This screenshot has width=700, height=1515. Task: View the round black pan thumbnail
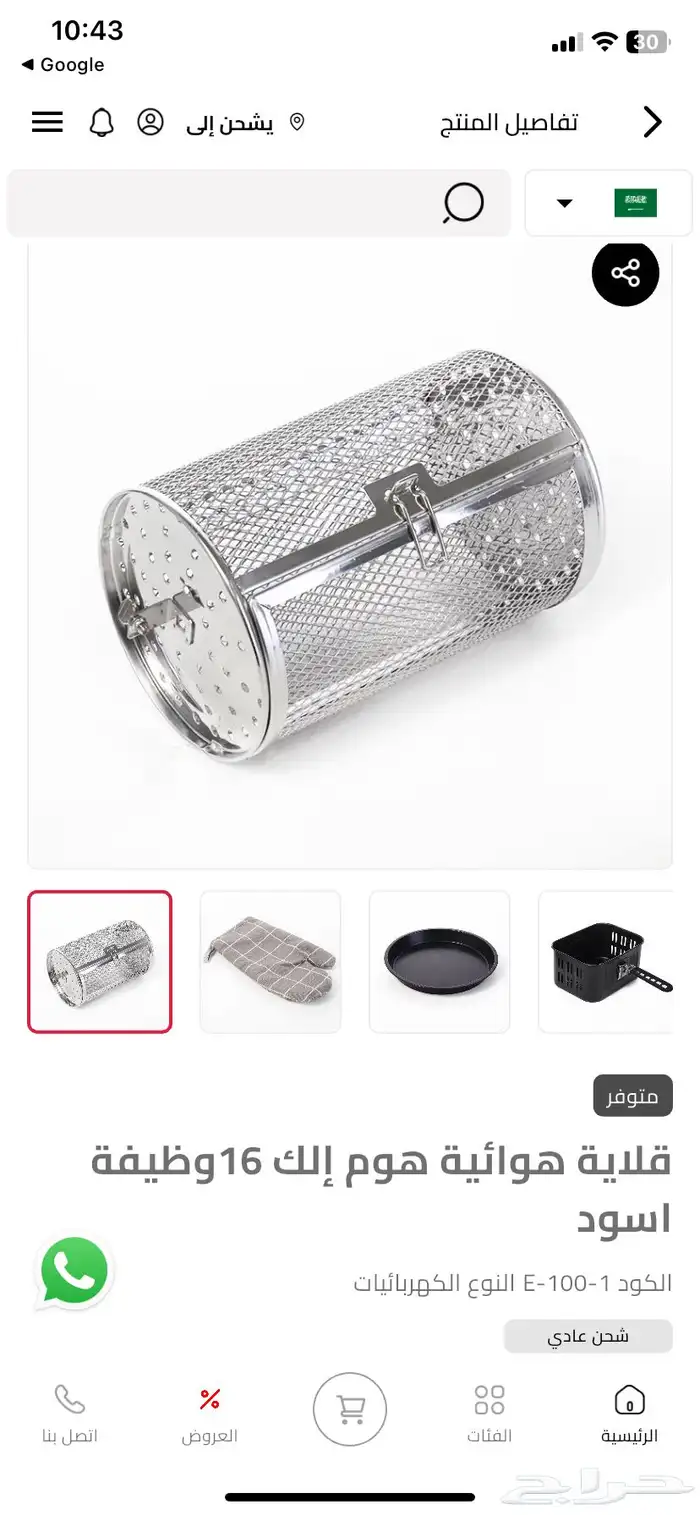[439, 962]
